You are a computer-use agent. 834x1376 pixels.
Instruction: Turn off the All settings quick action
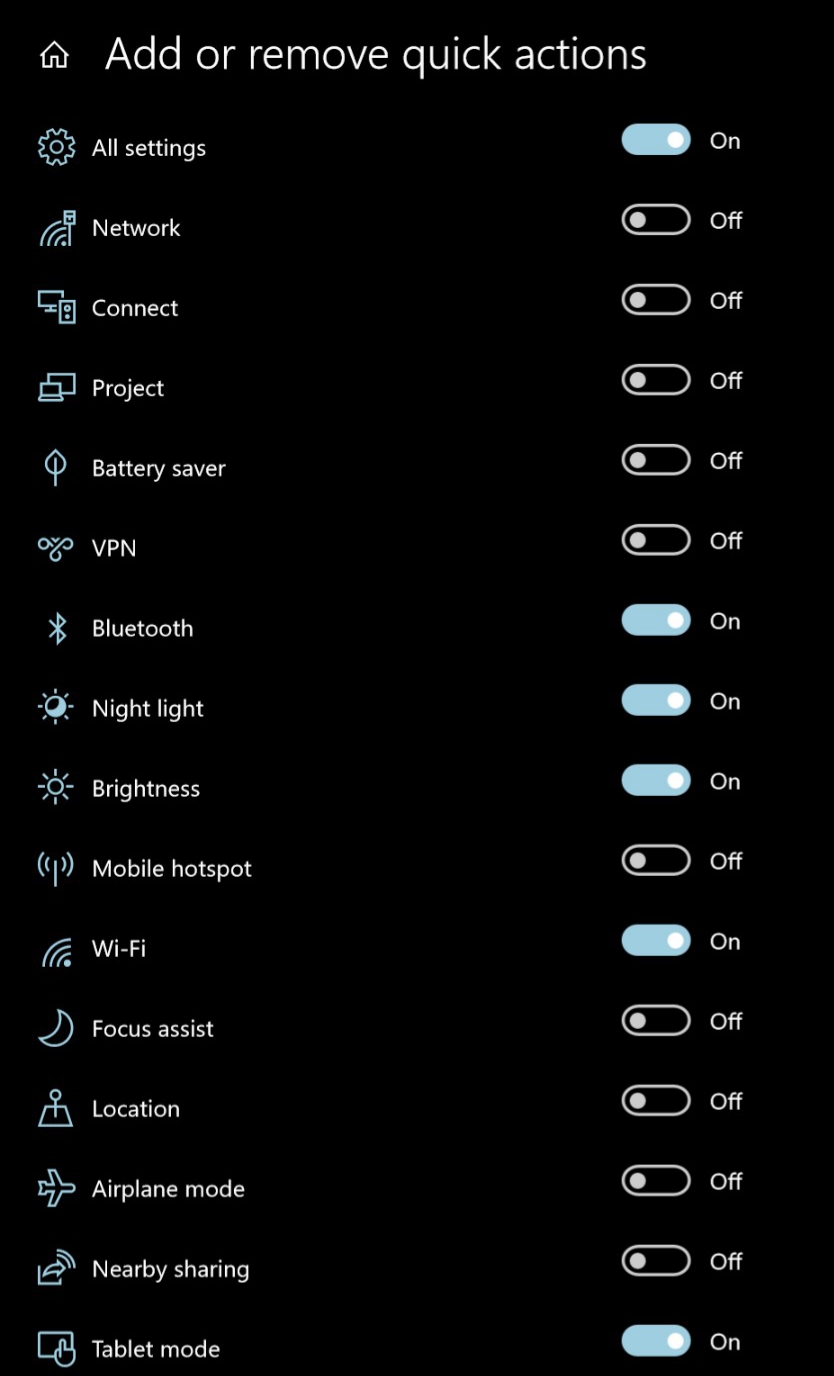pos(656,140)
